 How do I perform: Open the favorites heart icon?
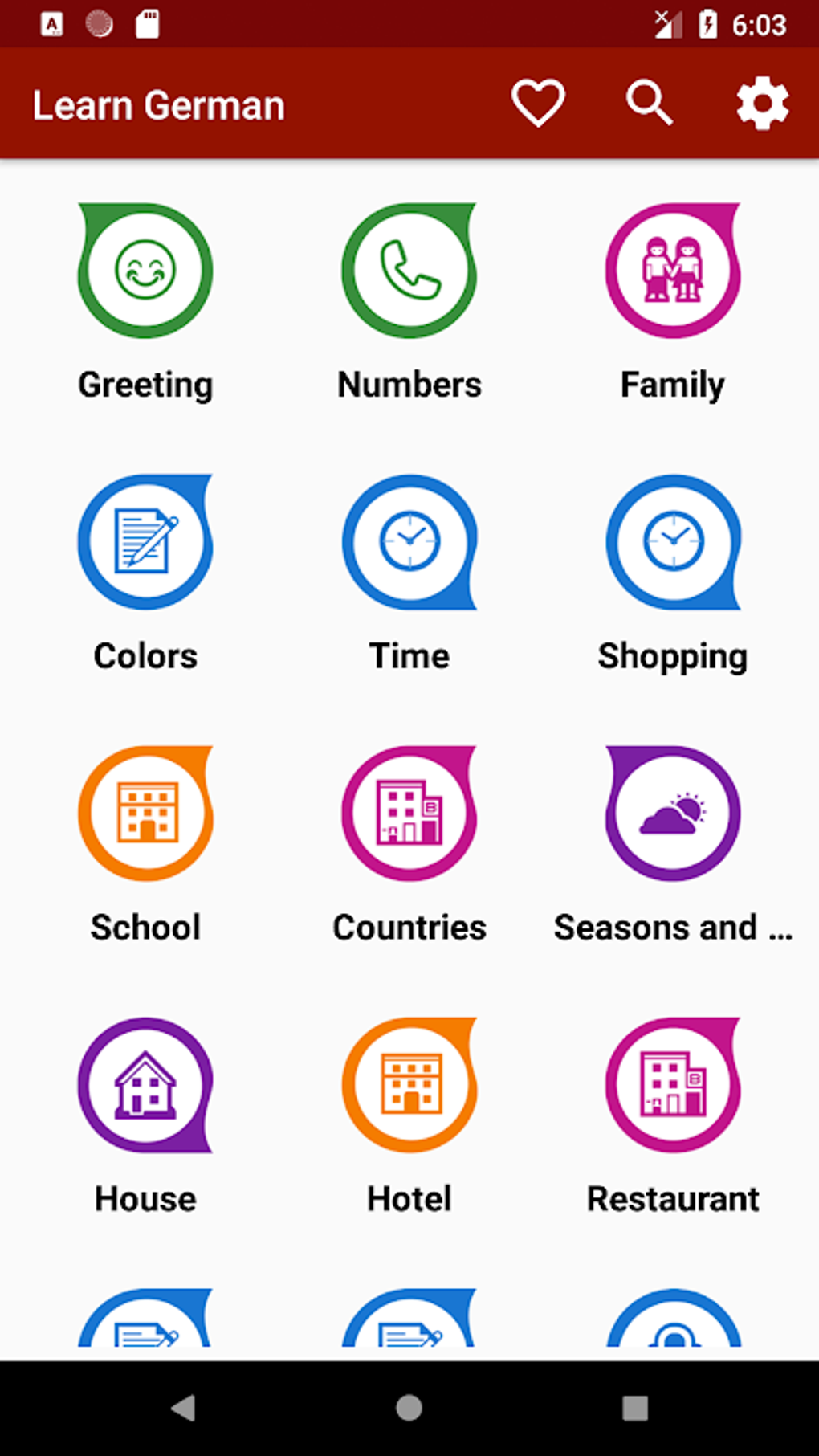[x=538, y=104]
